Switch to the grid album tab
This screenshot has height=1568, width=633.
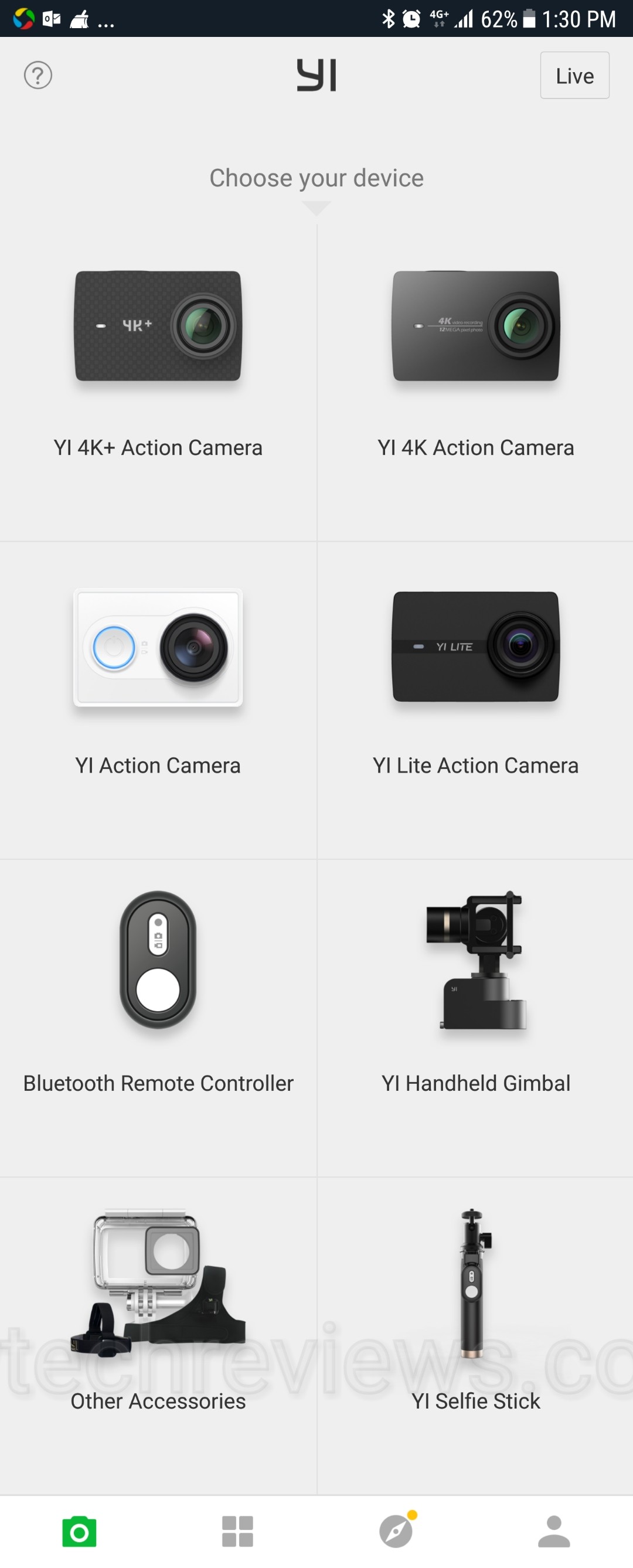pos(237,1532)
